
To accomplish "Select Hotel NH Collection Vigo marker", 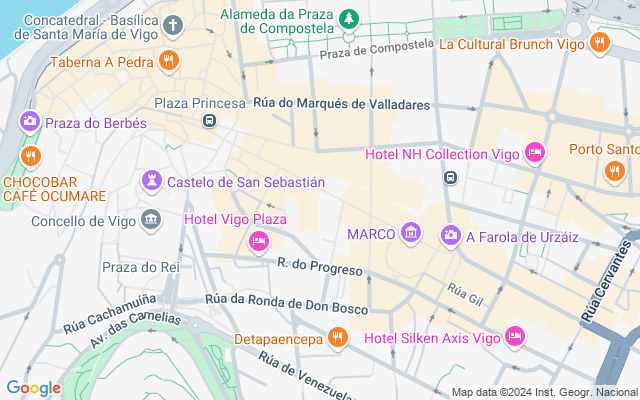I will tap(535, 153).
